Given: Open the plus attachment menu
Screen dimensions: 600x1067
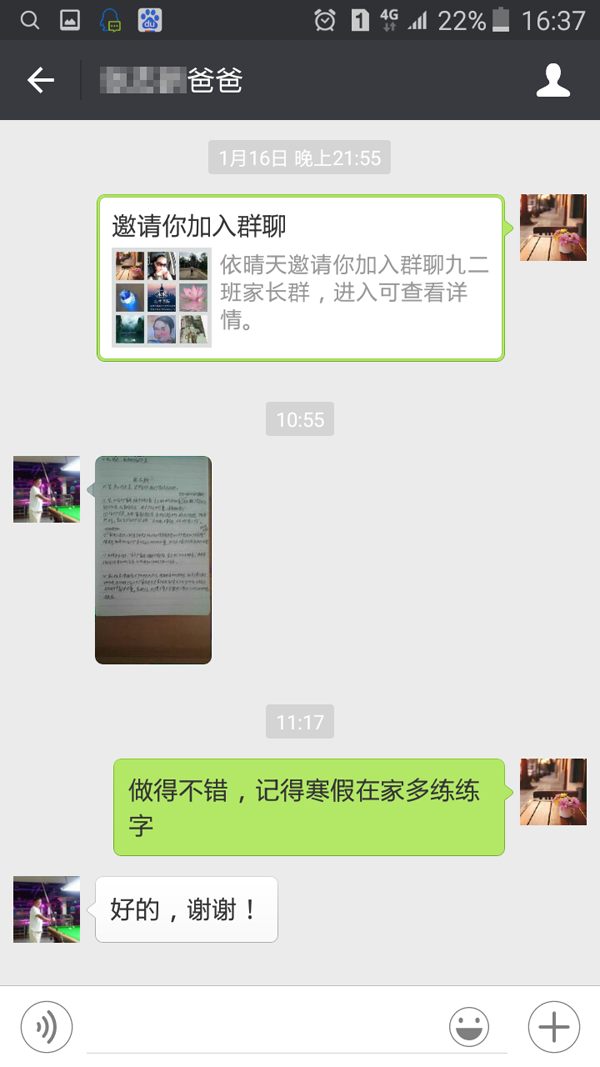Looking at the screenshot, I should point(553,1027).
